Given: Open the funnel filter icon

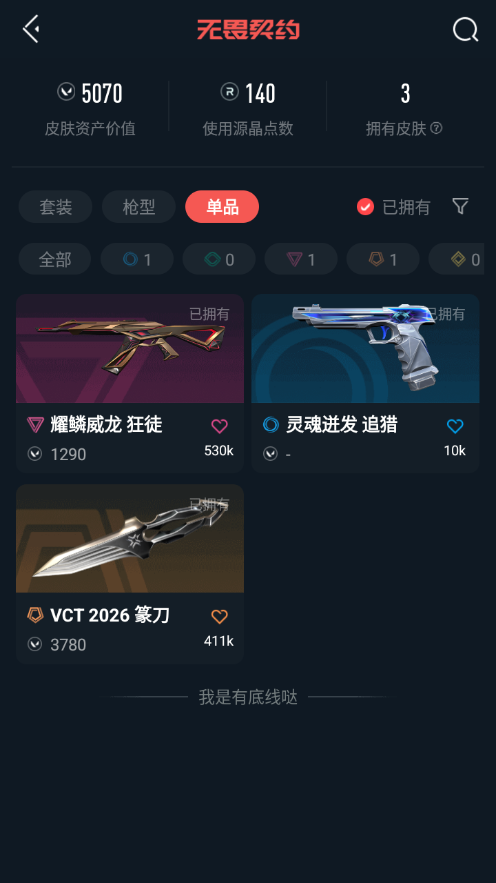Looking at the screenshot, I should pyautogui.click(x=461, y=206).
